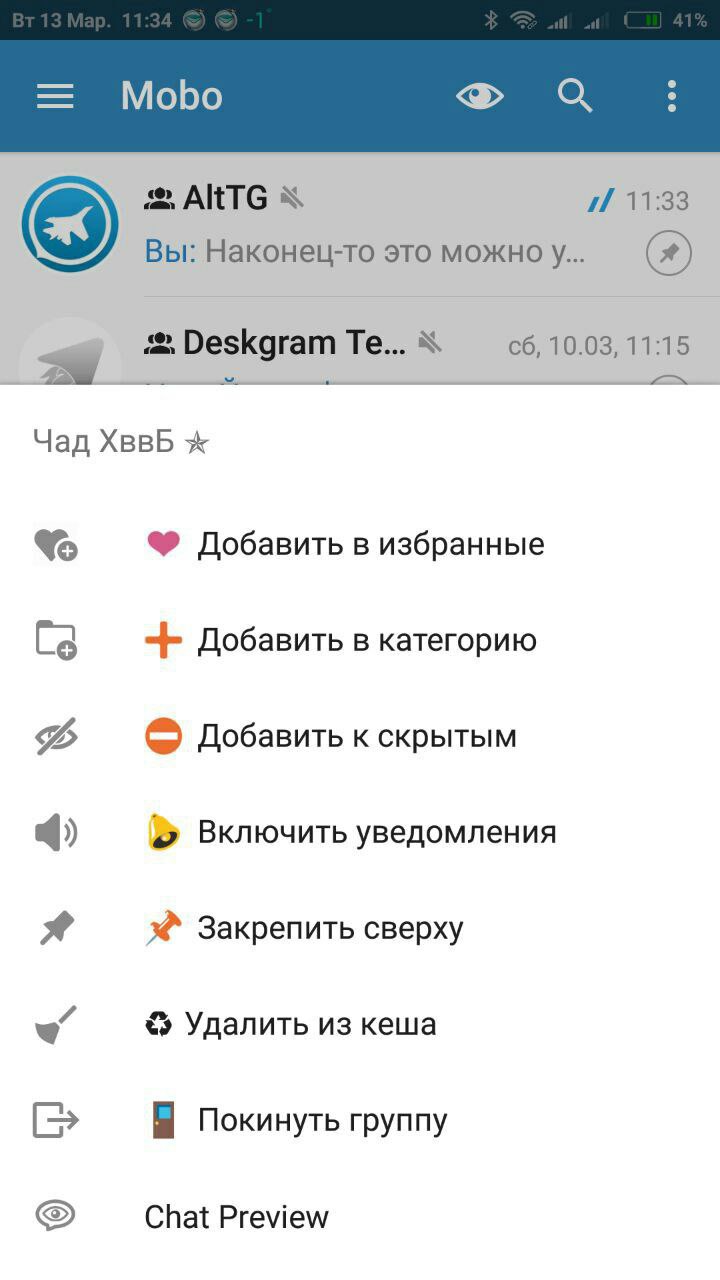Open the hamburger drawer menu
720x1280 pixels.
click(55, 96)
